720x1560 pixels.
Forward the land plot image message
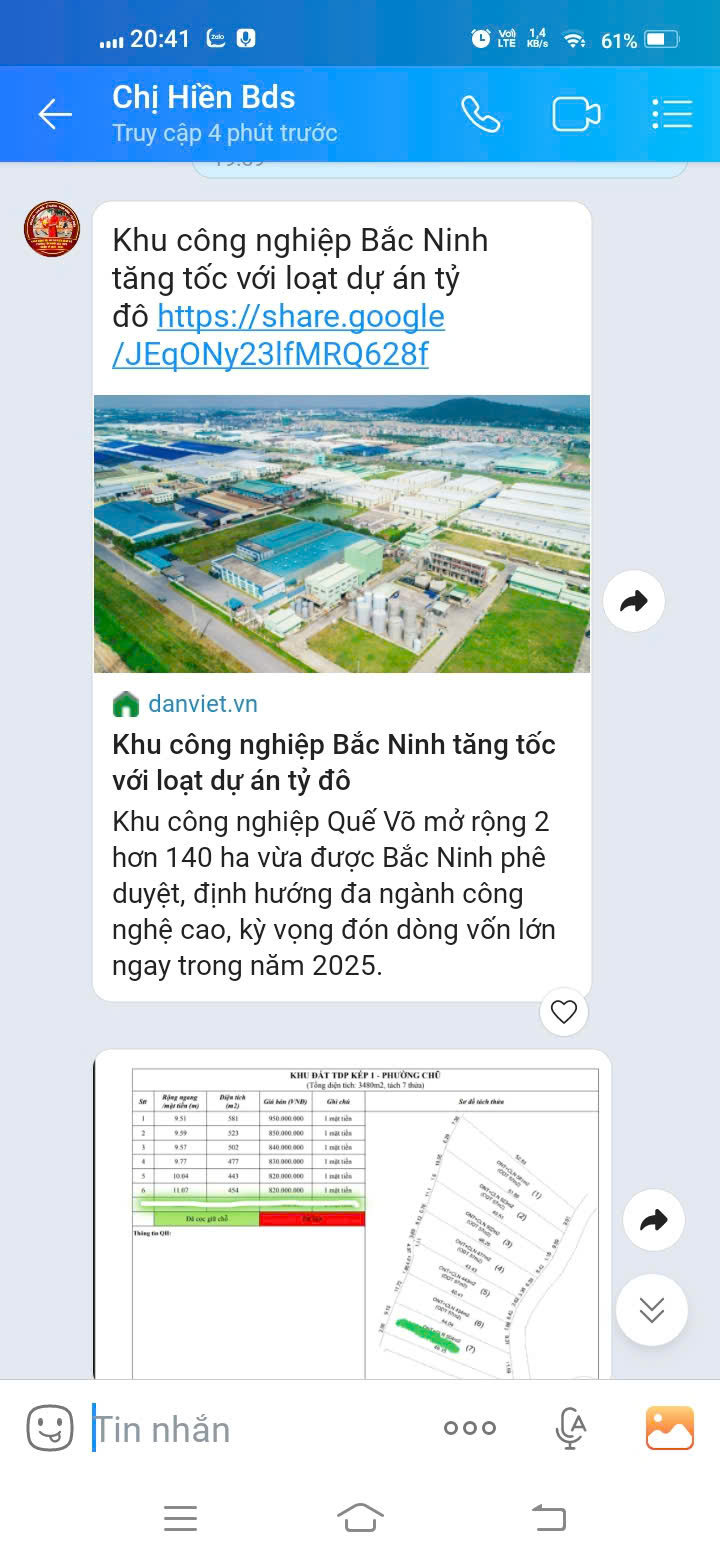[x=653, y=1220]
